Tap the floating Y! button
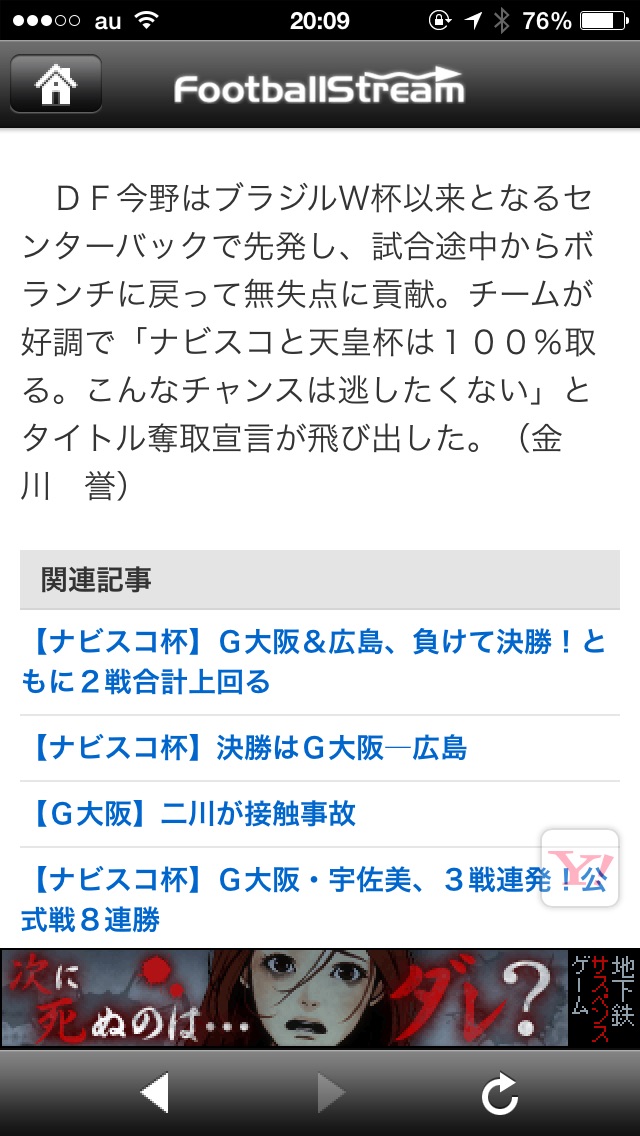The height and width of the screenshot is (1136, 640). tap(581, 867)
